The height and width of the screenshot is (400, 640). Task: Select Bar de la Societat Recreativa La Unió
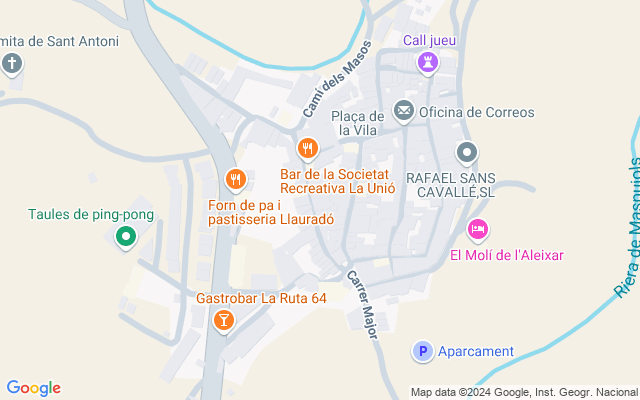click(x=307, y=150)
